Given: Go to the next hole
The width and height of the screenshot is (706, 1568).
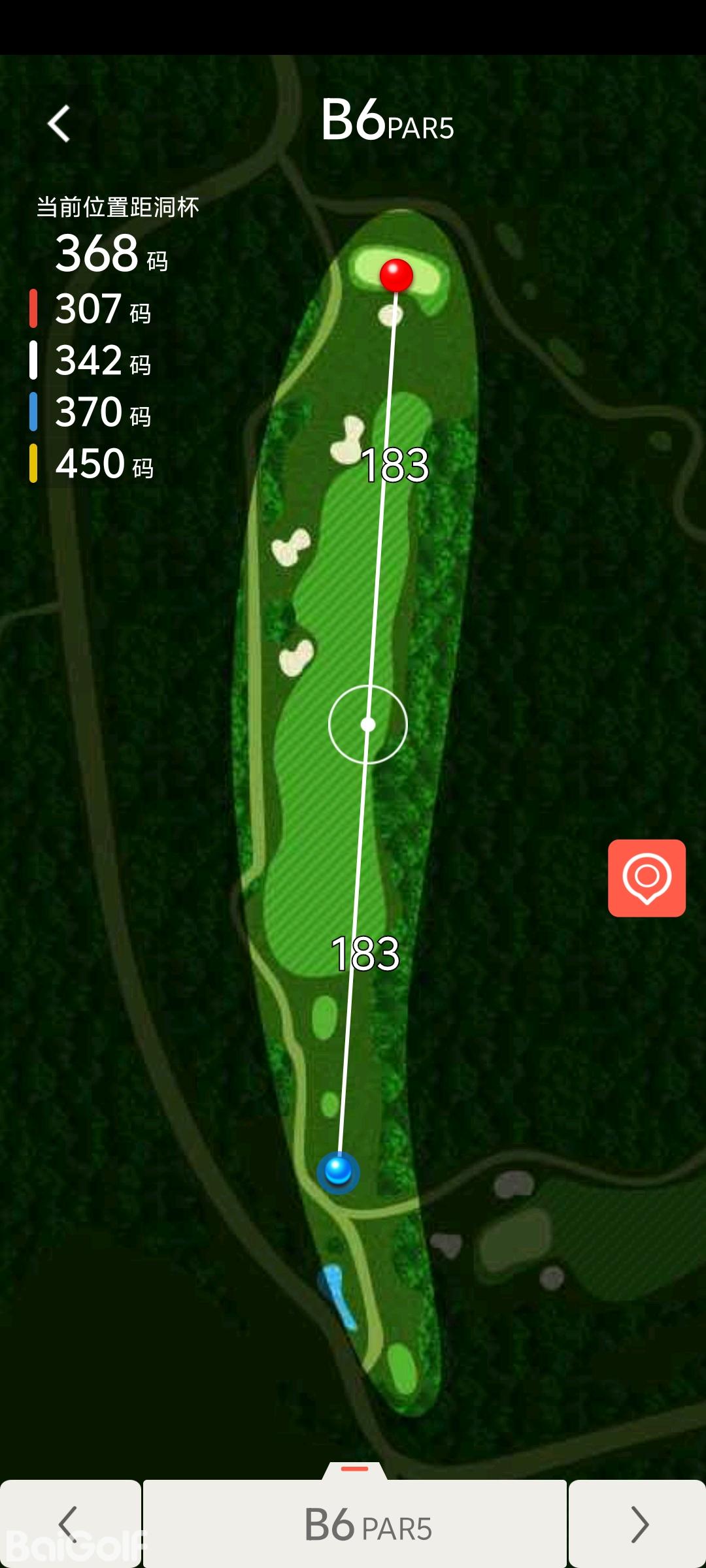Looking at the screenshot, I should click(x=637, y=1524).
